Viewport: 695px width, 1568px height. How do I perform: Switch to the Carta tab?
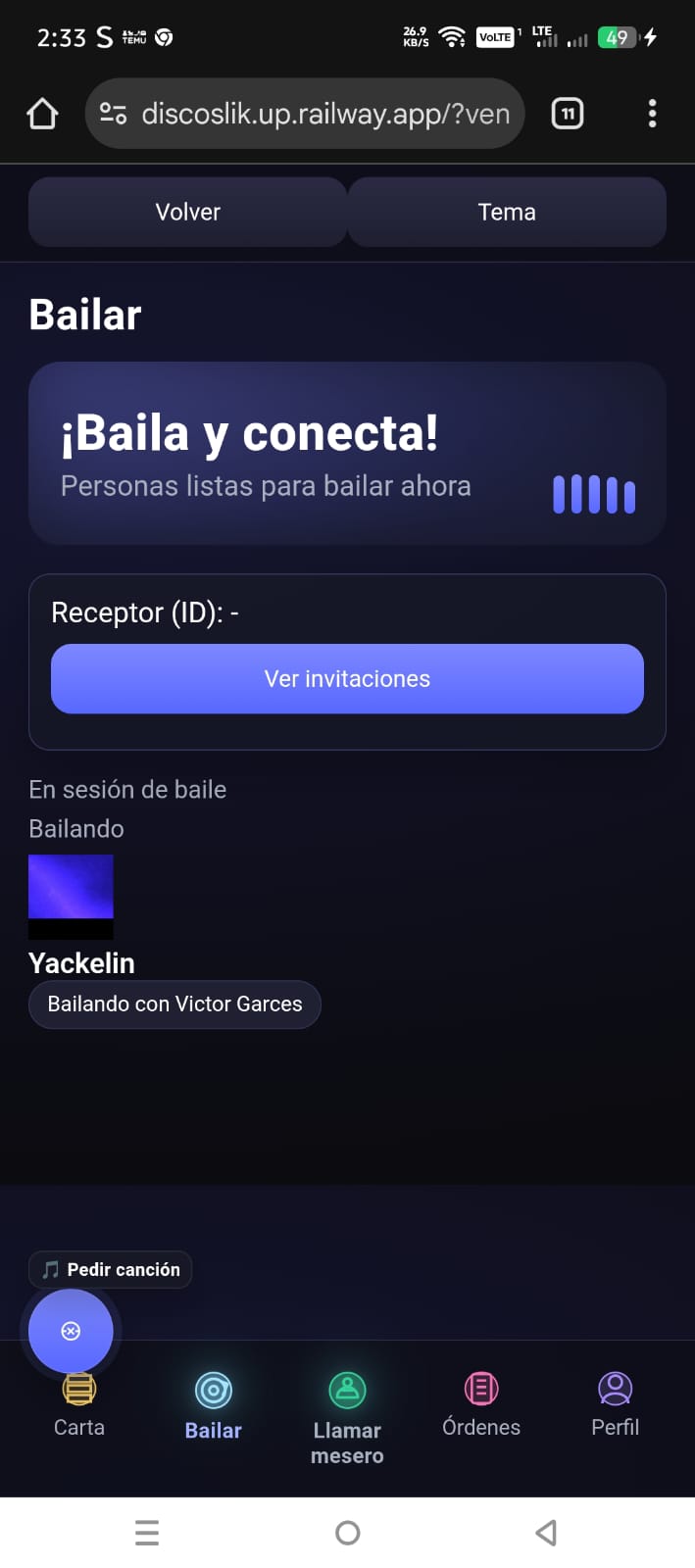pyautogui.click(x=79, y=1407)
